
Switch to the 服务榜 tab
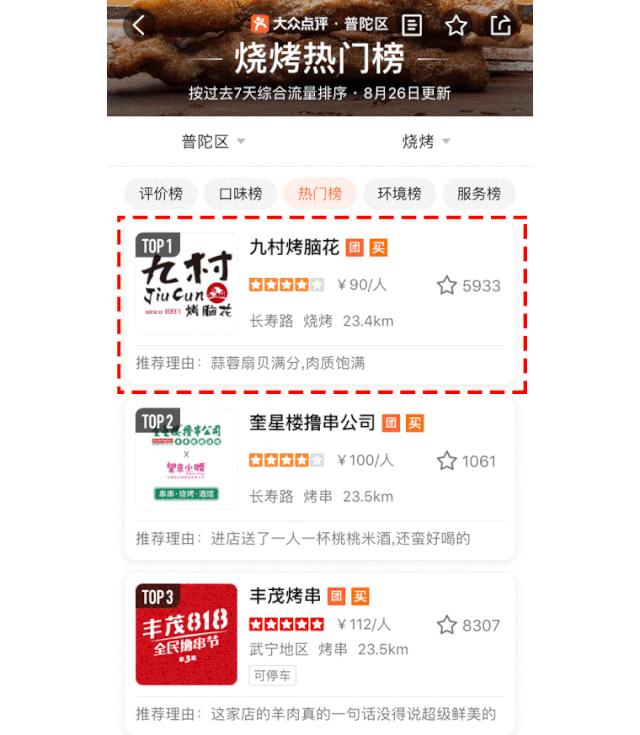pyautogui.click(x=478, y=194)
